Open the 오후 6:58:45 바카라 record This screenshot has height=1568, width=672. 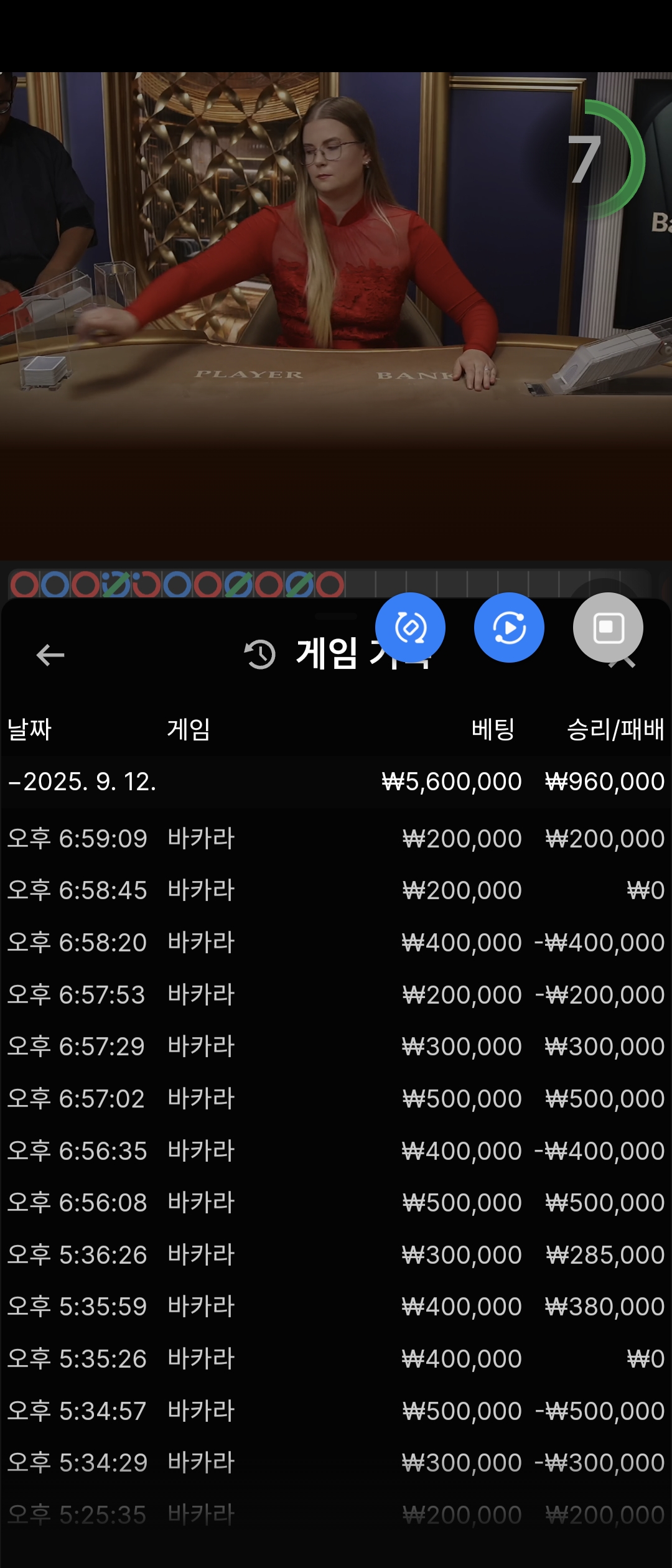point(336,890)
